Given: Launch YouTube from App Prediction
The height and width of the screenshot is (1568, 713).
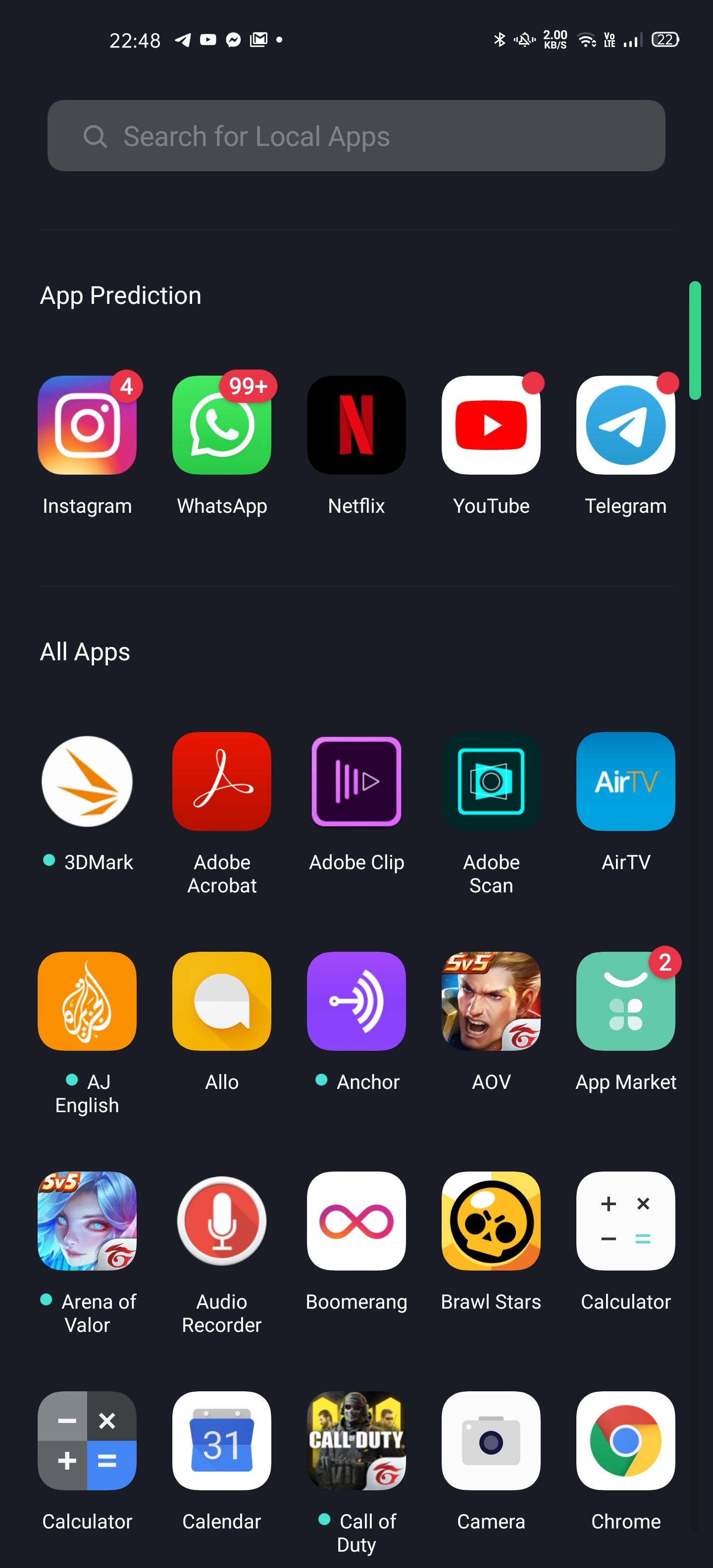Looking at the screenshot, I should (491, 425).
